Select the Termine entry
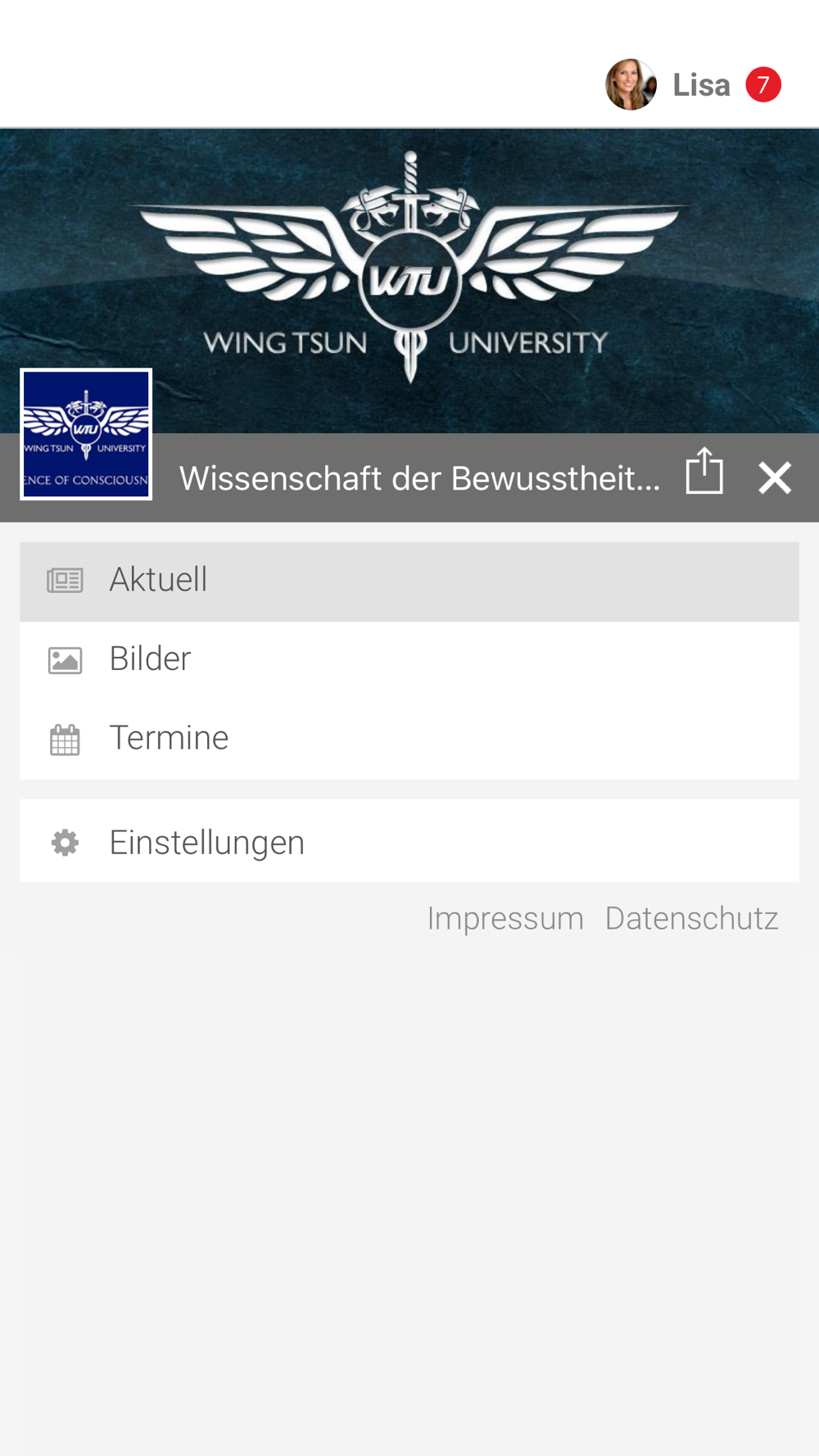Screen dimensions: 819x1456 [x=409, y=739]
